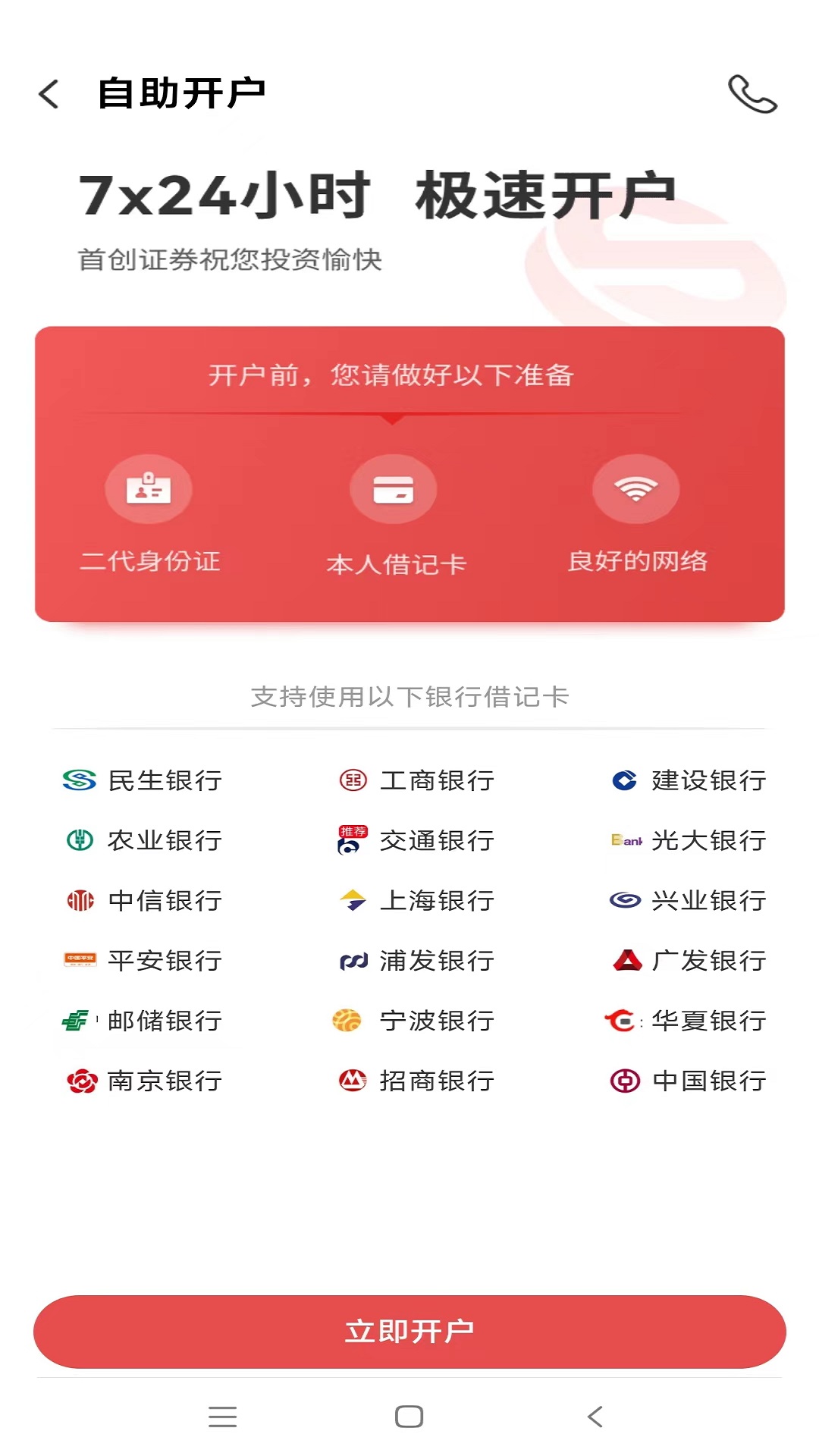Select the ID card preparation icon
Screen dimensions: 819x1456
[x=149, y=490]
